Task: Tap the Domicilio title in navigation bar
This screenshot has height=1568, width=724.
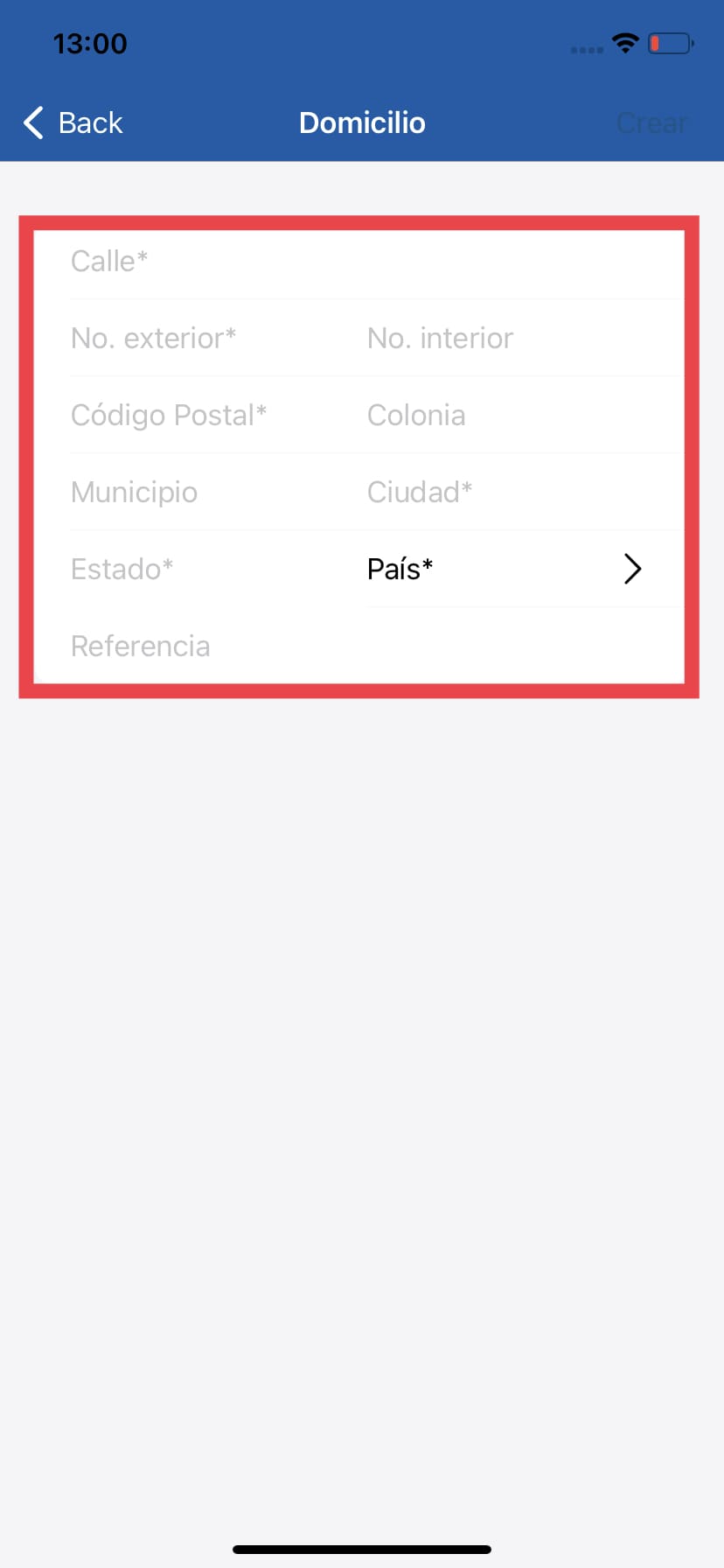Action: 362,122
